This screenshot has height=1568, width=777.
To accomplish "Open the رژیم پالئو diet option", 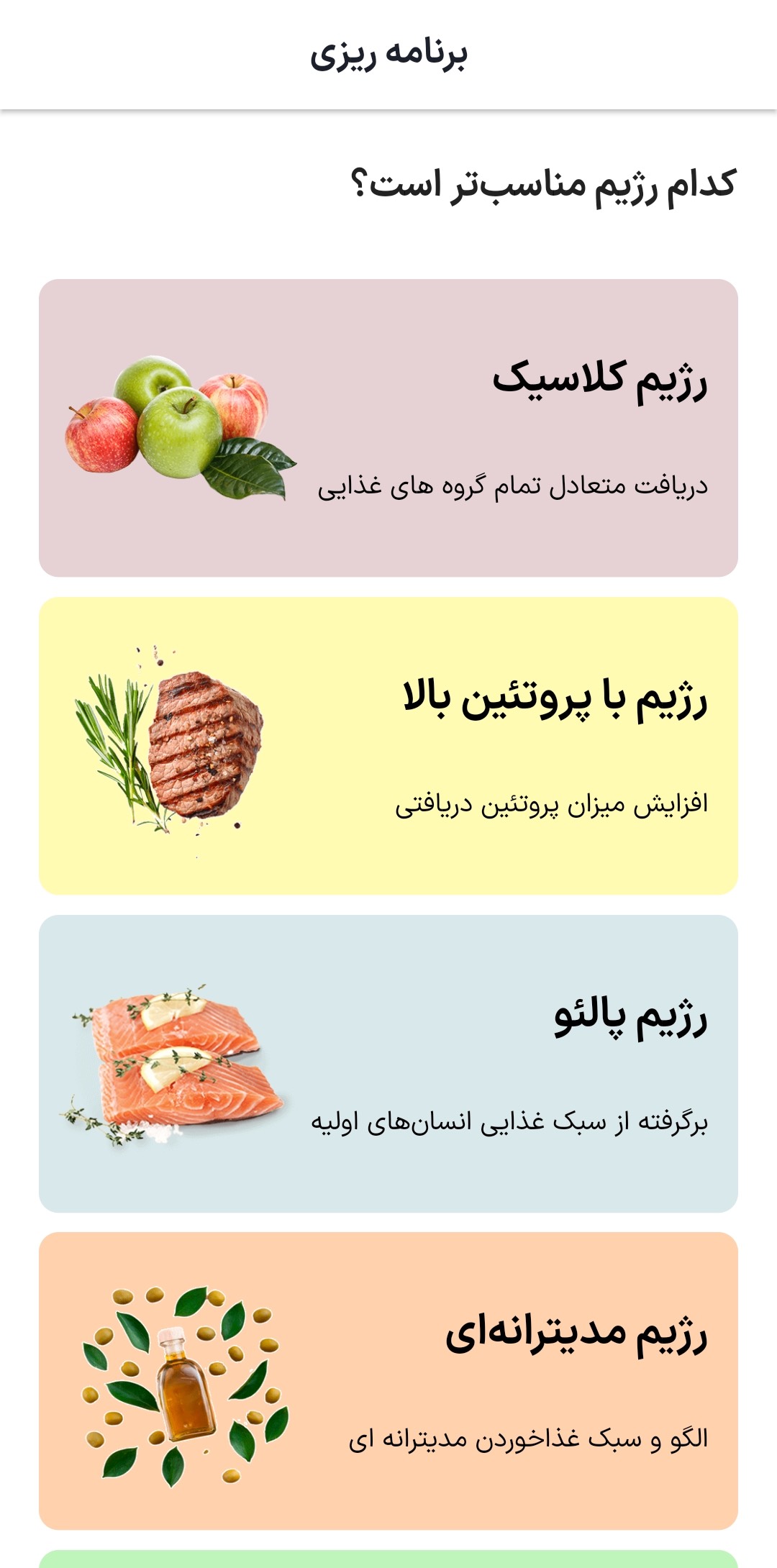I will (x=388, y=1064).
